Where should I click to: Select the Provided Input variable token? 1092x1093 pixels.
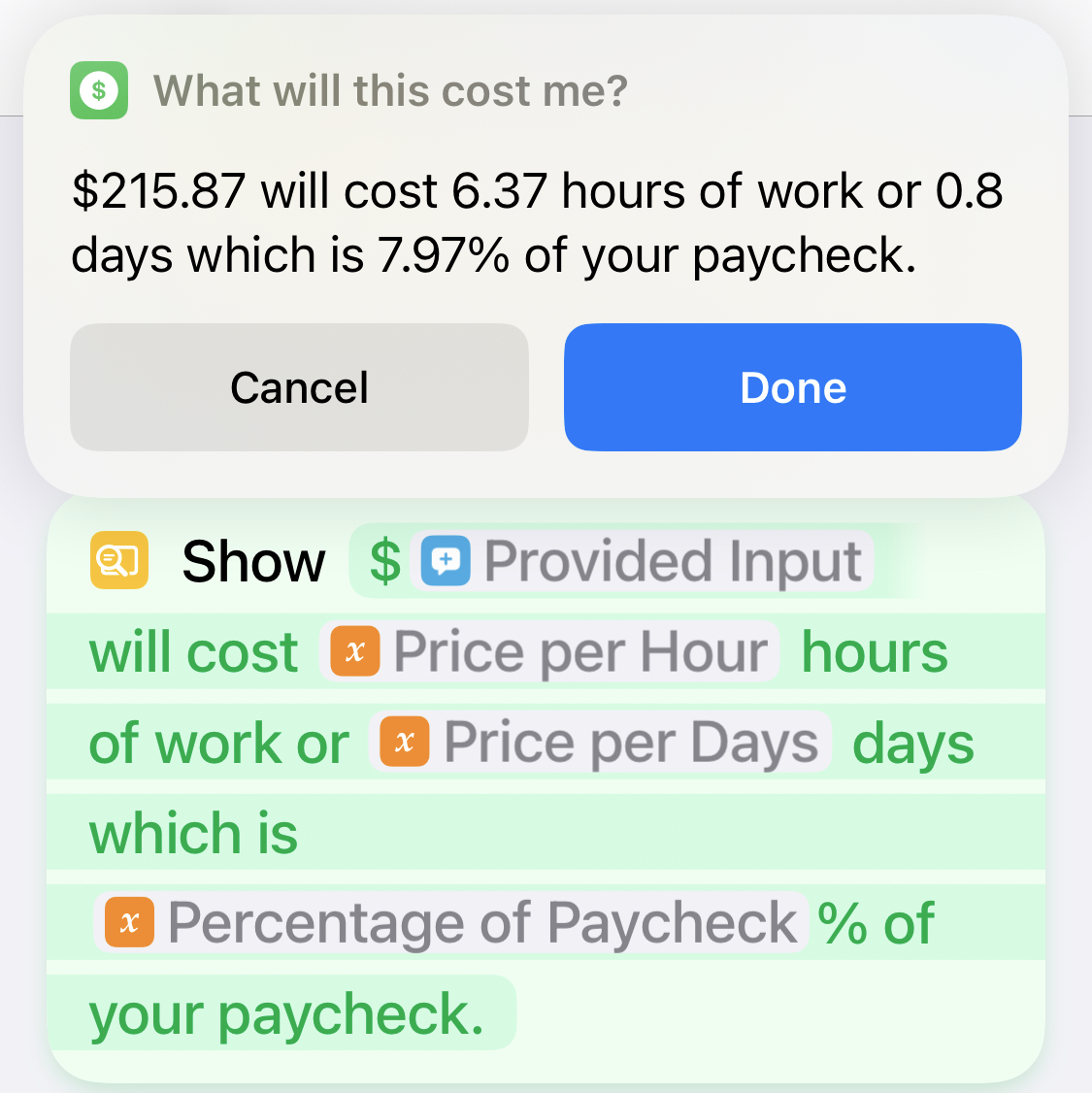coord(643,561)
